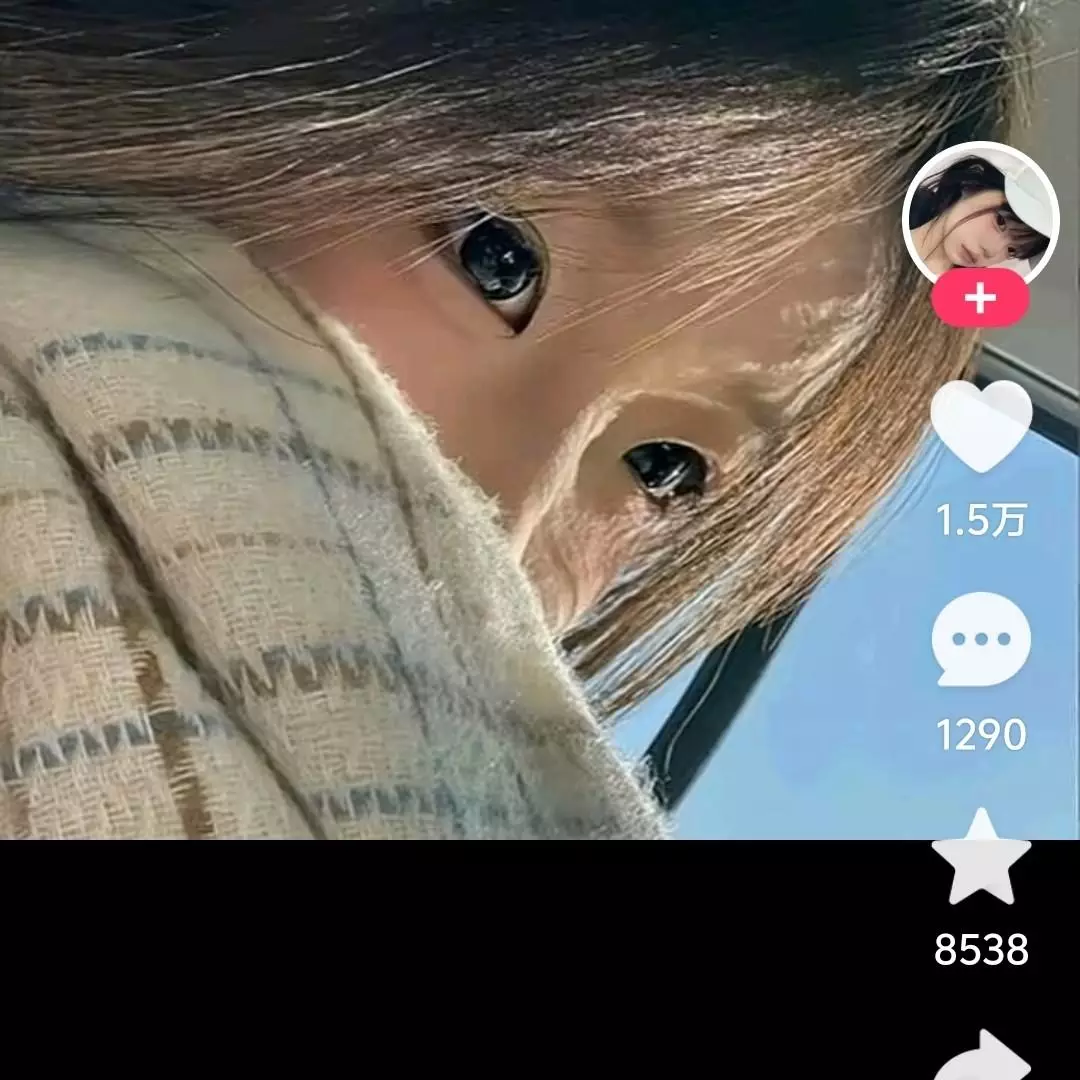Like this video with the heart icon

[x=981, y=426]
